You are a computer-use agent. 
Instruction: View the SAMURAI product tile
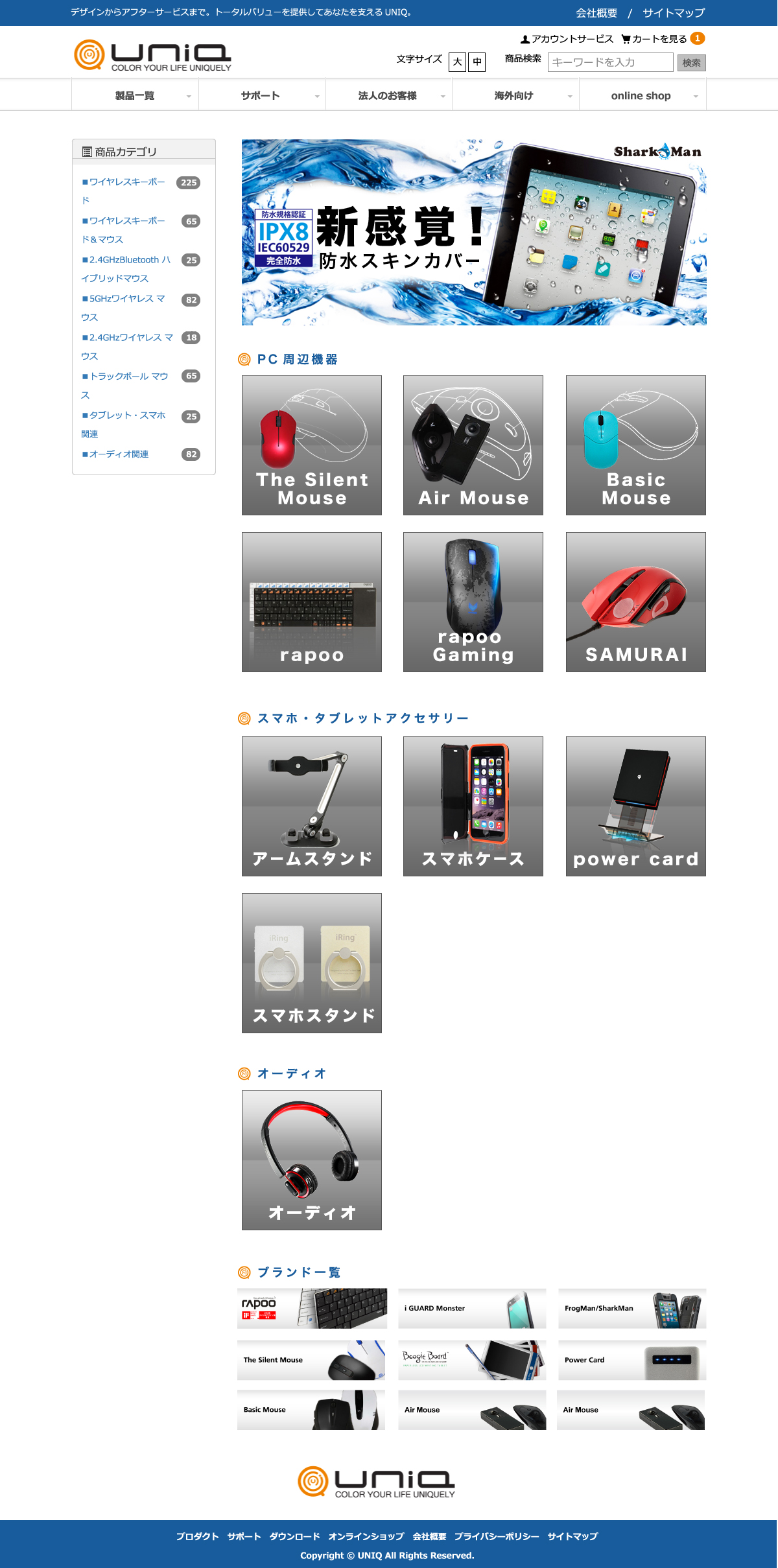(635, 602)
